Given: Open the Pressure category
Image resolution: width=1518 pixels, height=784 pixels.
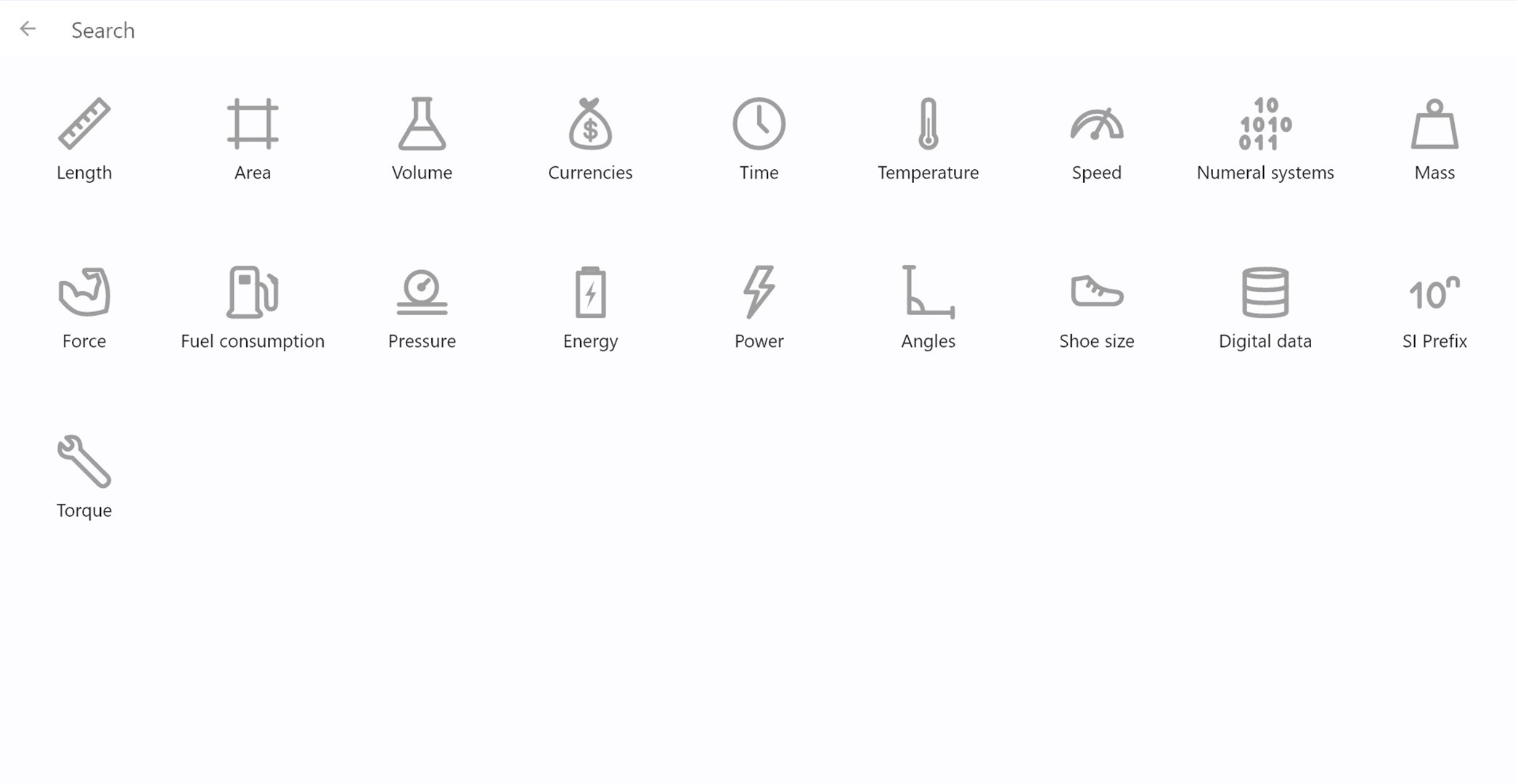Looking at the screenshot, I should [x=422, y=307].
